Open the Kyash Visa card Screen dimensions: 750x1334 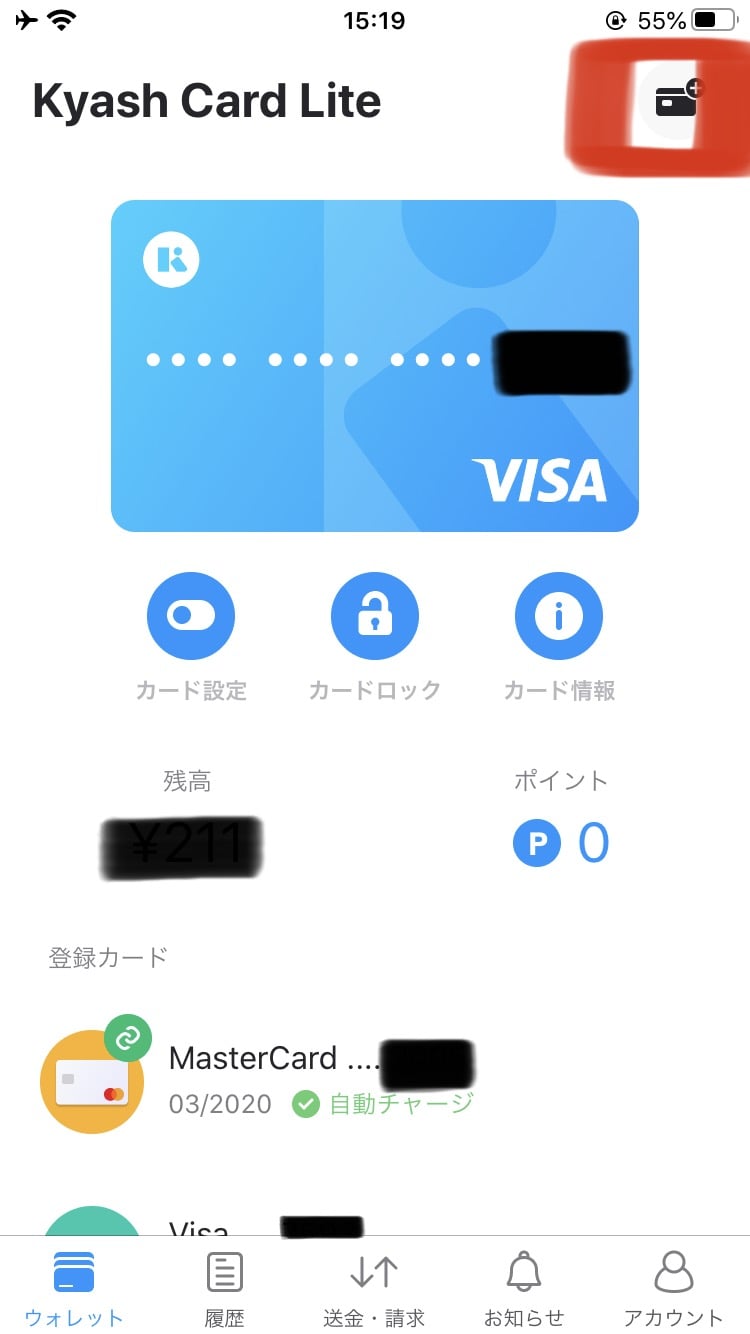coord(374,365)
